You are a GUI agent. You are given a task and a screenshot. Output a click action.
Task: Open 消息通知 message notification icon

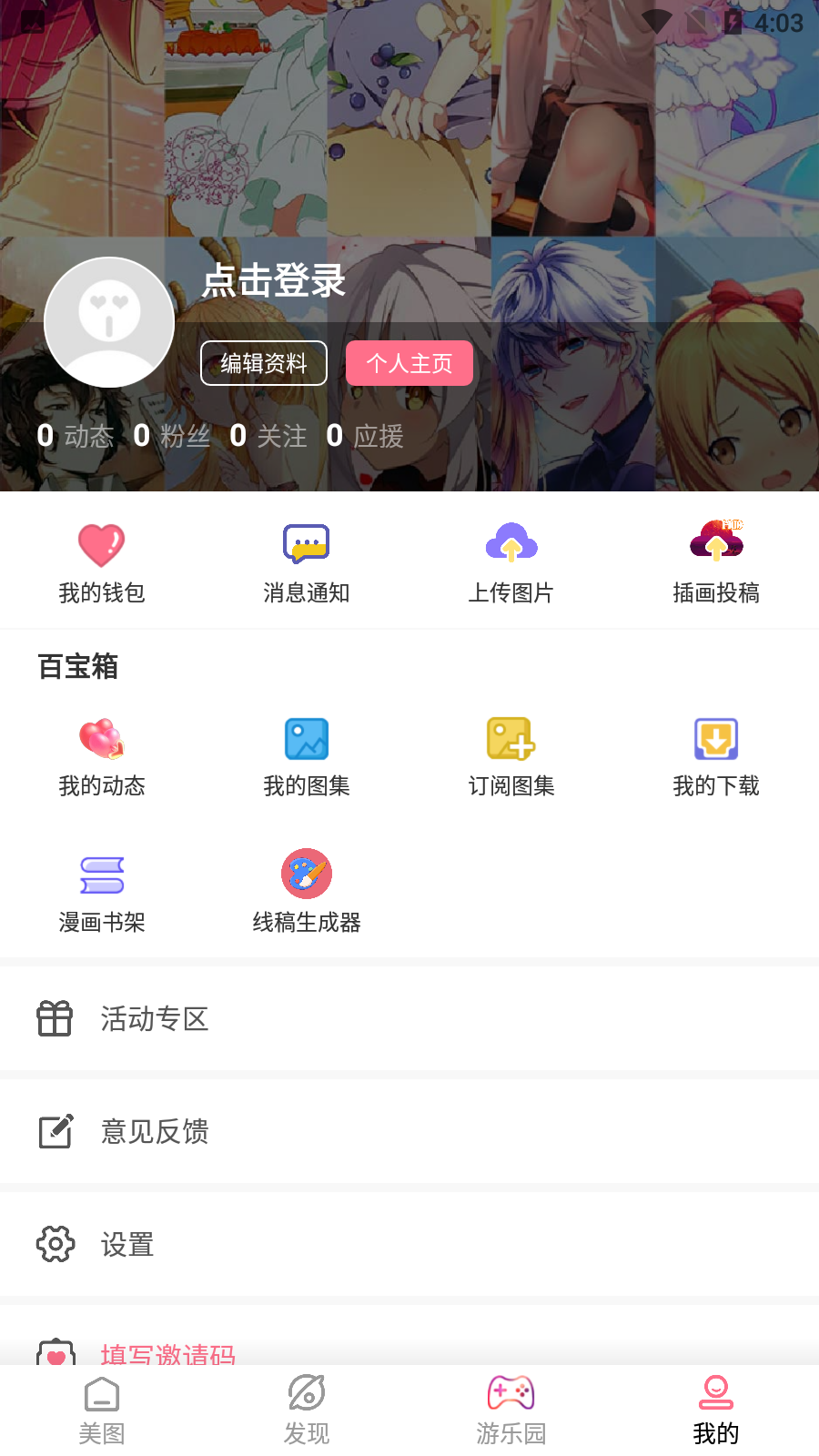click(306, 542)
